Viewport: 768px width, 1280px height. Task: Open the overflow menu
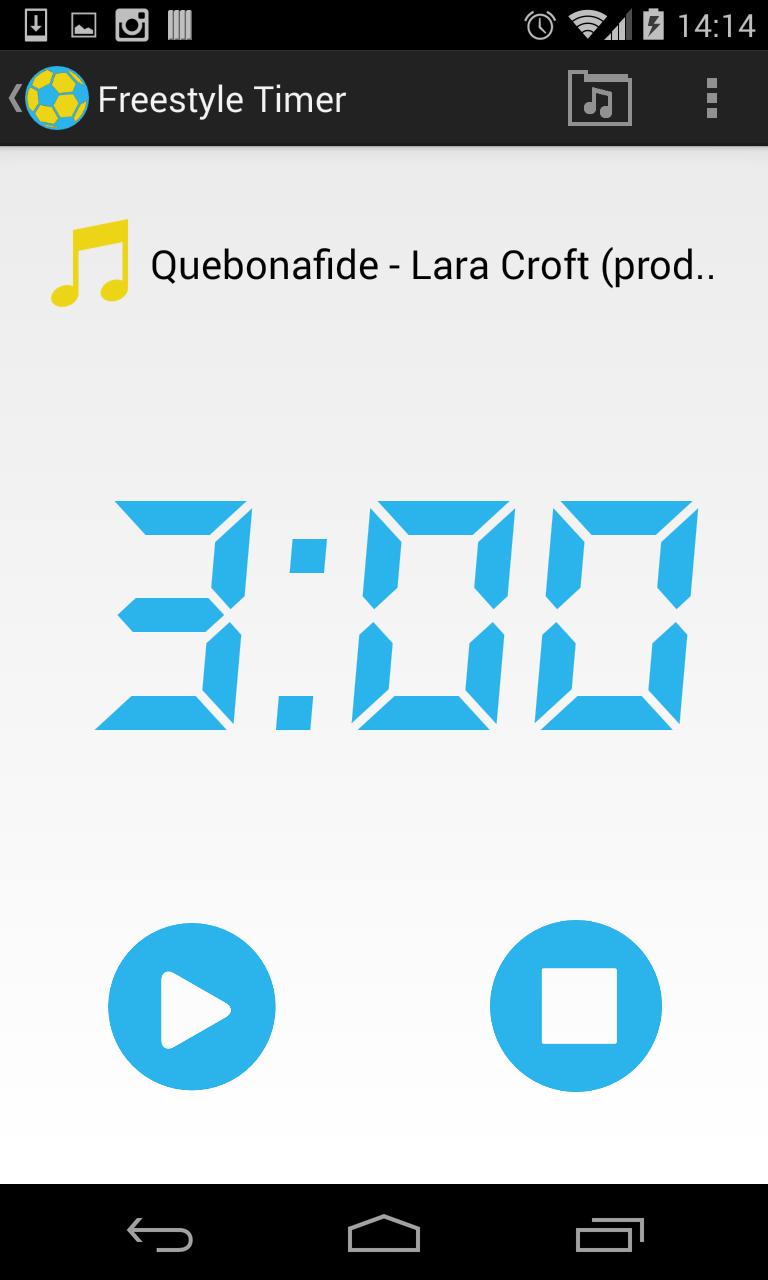click(x=711, y=99)
